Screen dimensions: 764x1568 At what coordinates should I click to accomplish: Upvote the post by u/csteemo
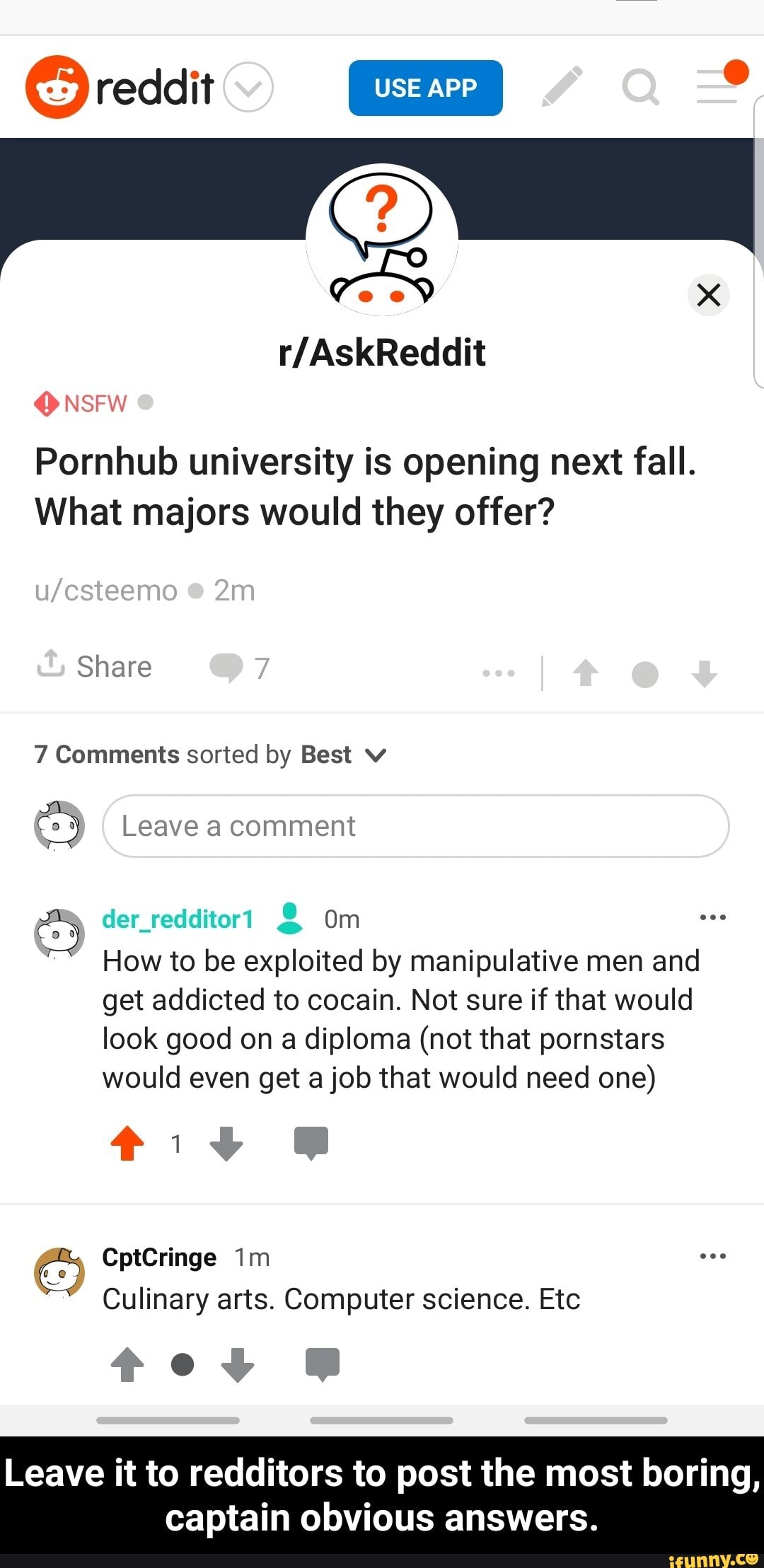pos(586,673)
